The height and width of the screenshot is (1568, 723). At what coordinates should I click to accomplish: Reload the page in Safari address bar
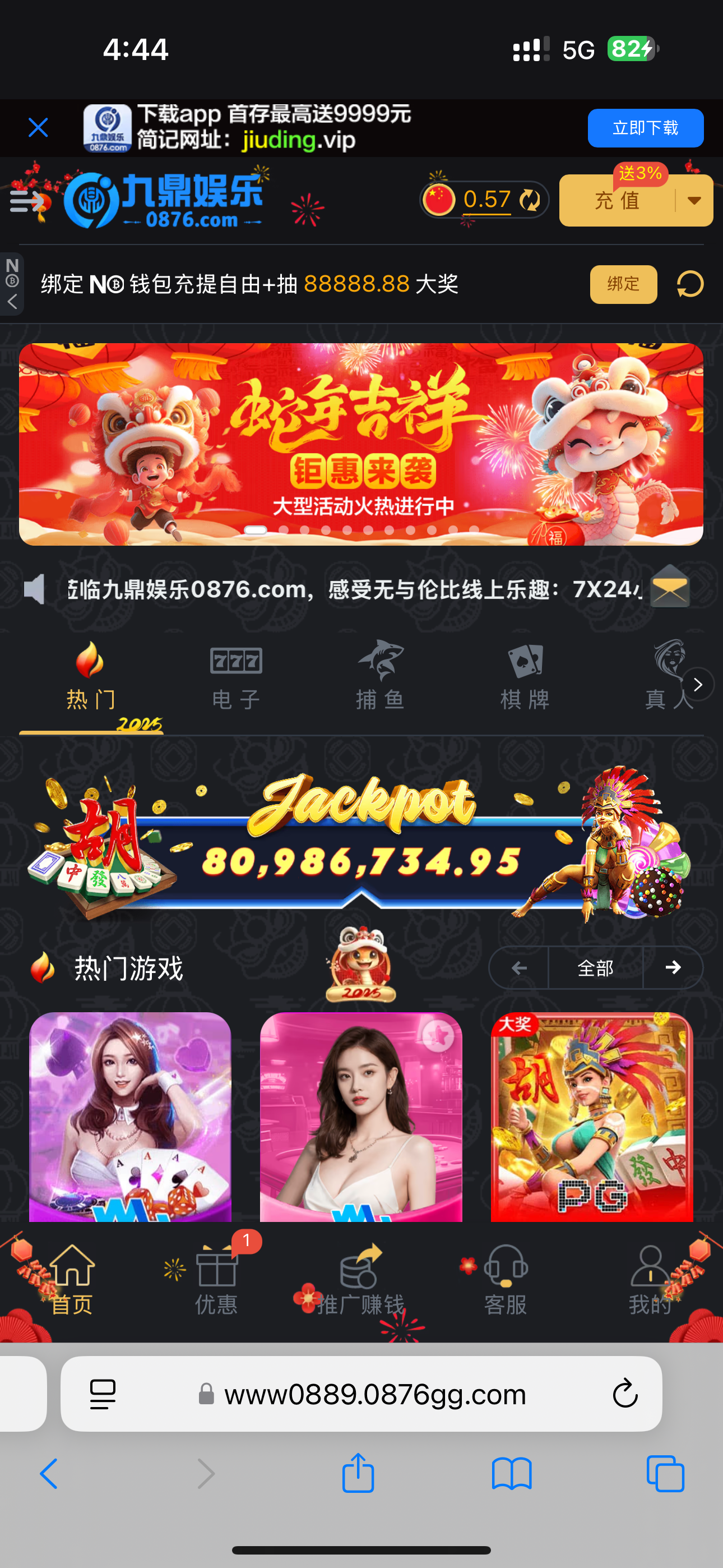[x=624, y=1394]
